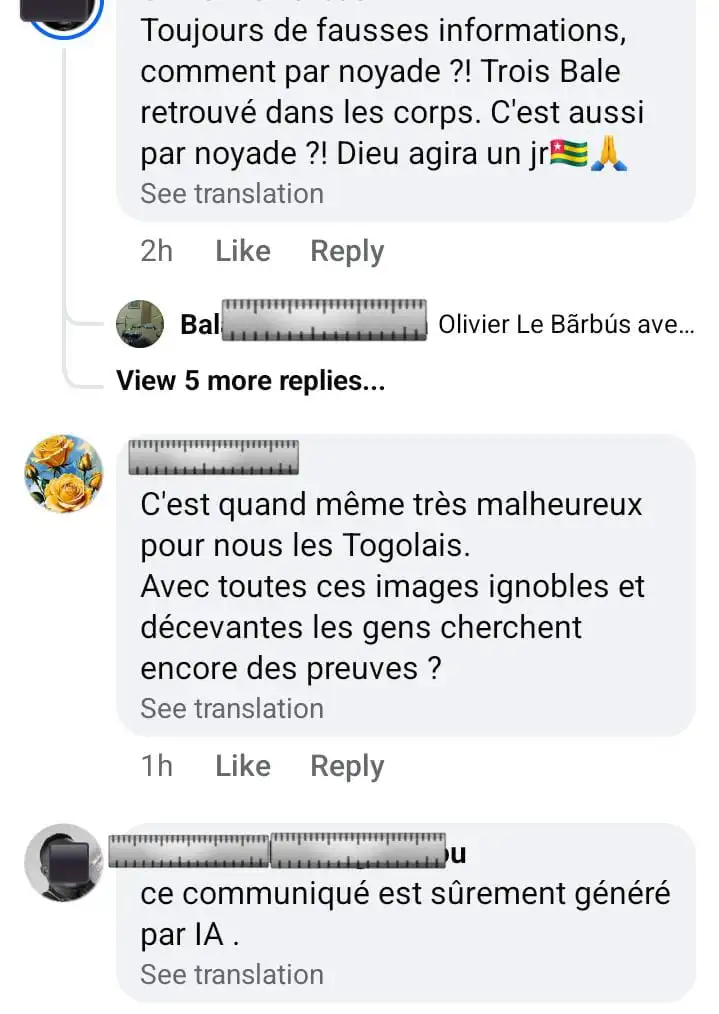Translate the 'très malheureux' comment

(231, 708)
